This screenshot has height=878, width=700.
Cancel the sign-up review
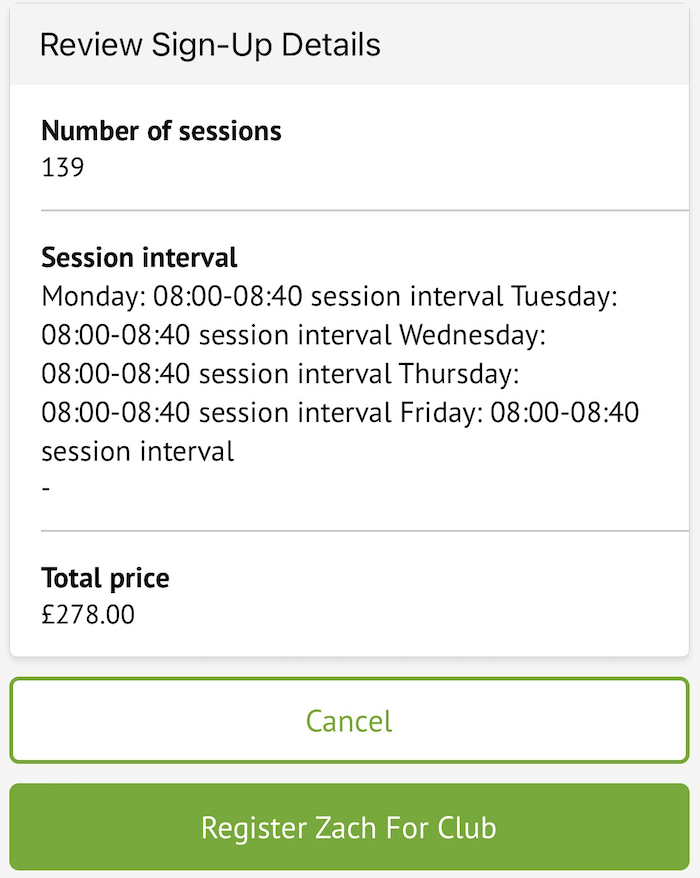[x=349, y=720]
